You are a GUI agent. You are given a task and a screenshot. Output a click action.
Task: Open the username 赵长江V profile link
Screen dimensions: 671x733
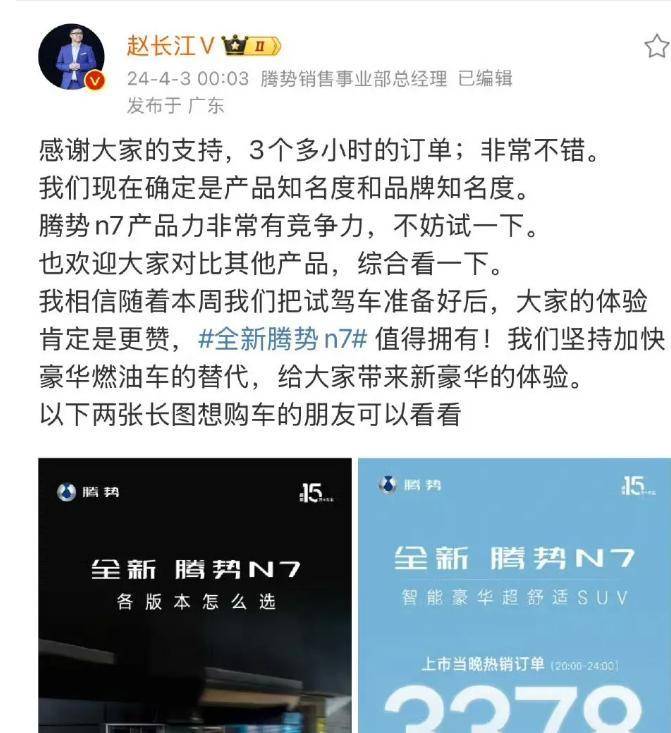click(171, 45)
